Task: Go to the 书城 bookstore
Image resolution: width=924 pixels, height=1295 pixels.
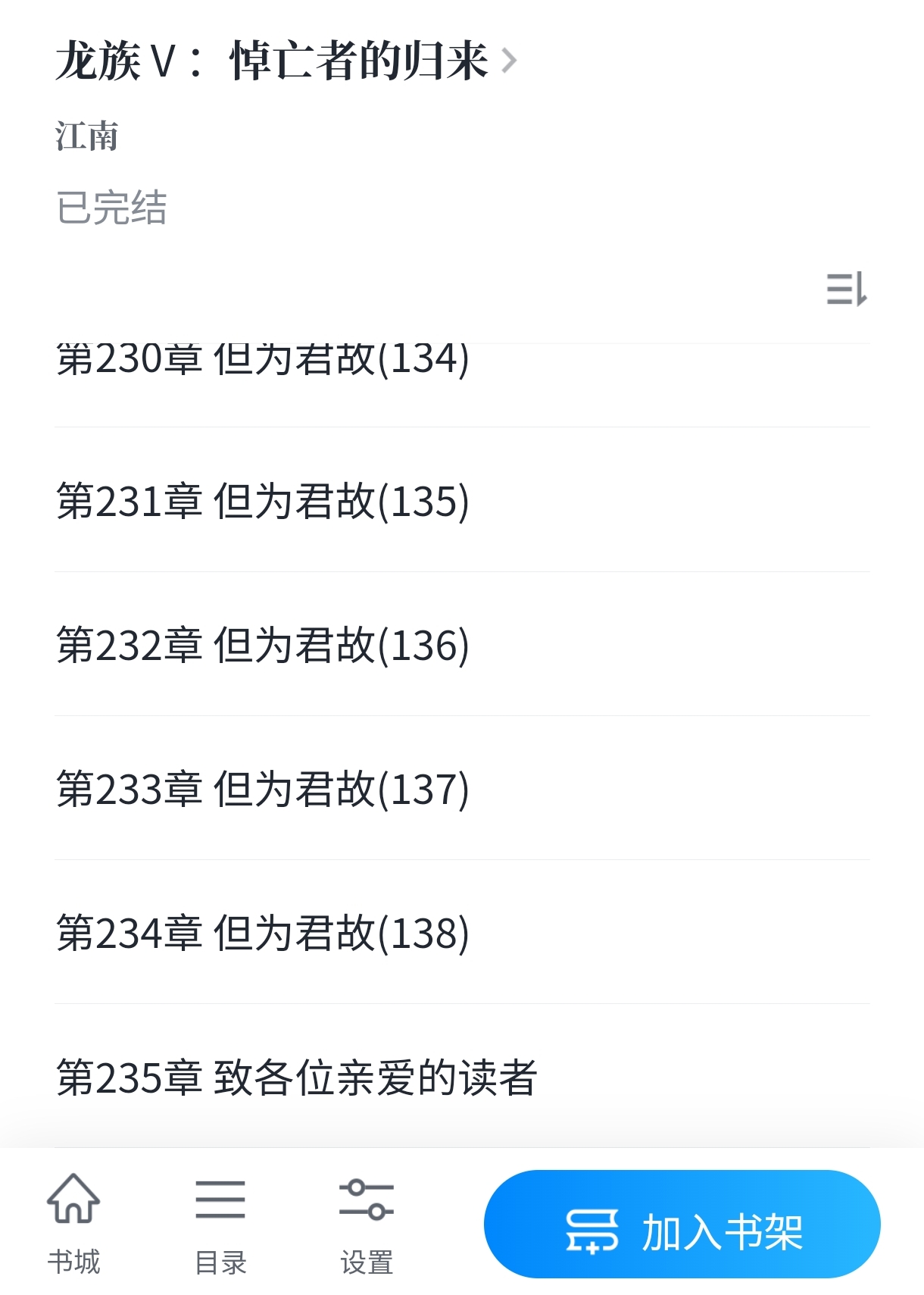Action: [73, 1223]
